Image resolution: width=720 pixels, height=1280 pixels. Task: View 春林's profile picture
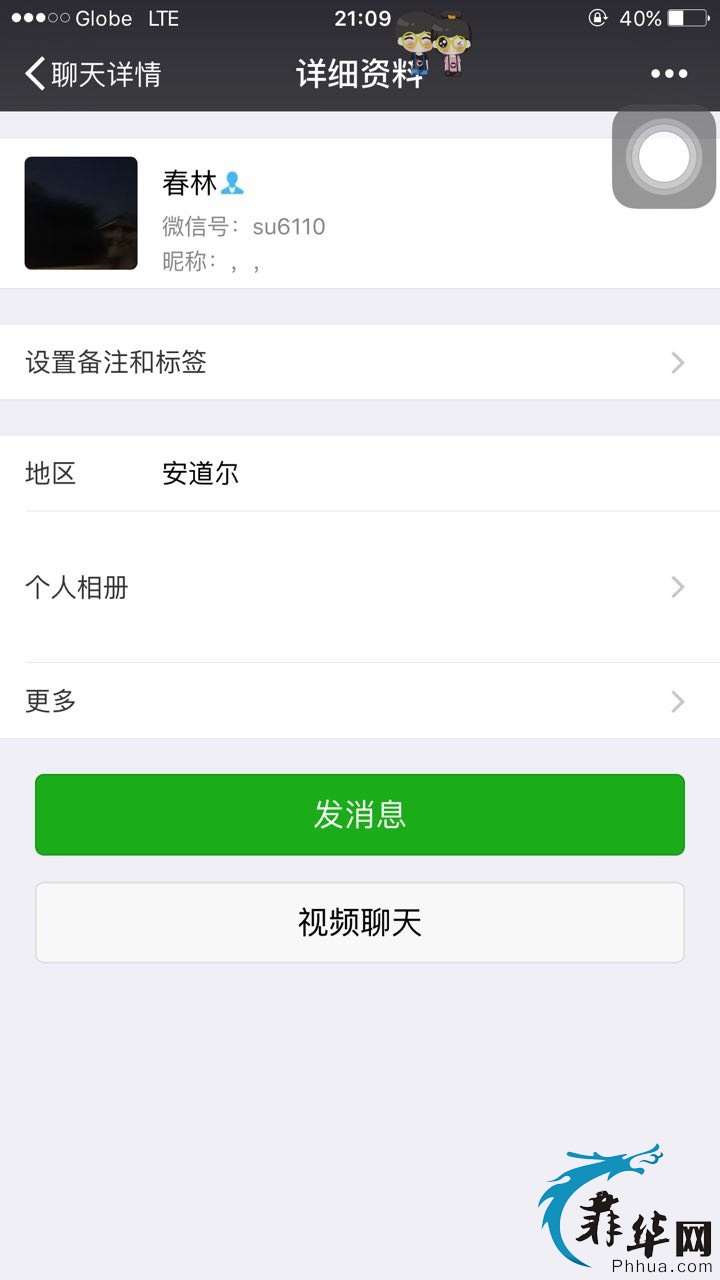coord(81,213)
